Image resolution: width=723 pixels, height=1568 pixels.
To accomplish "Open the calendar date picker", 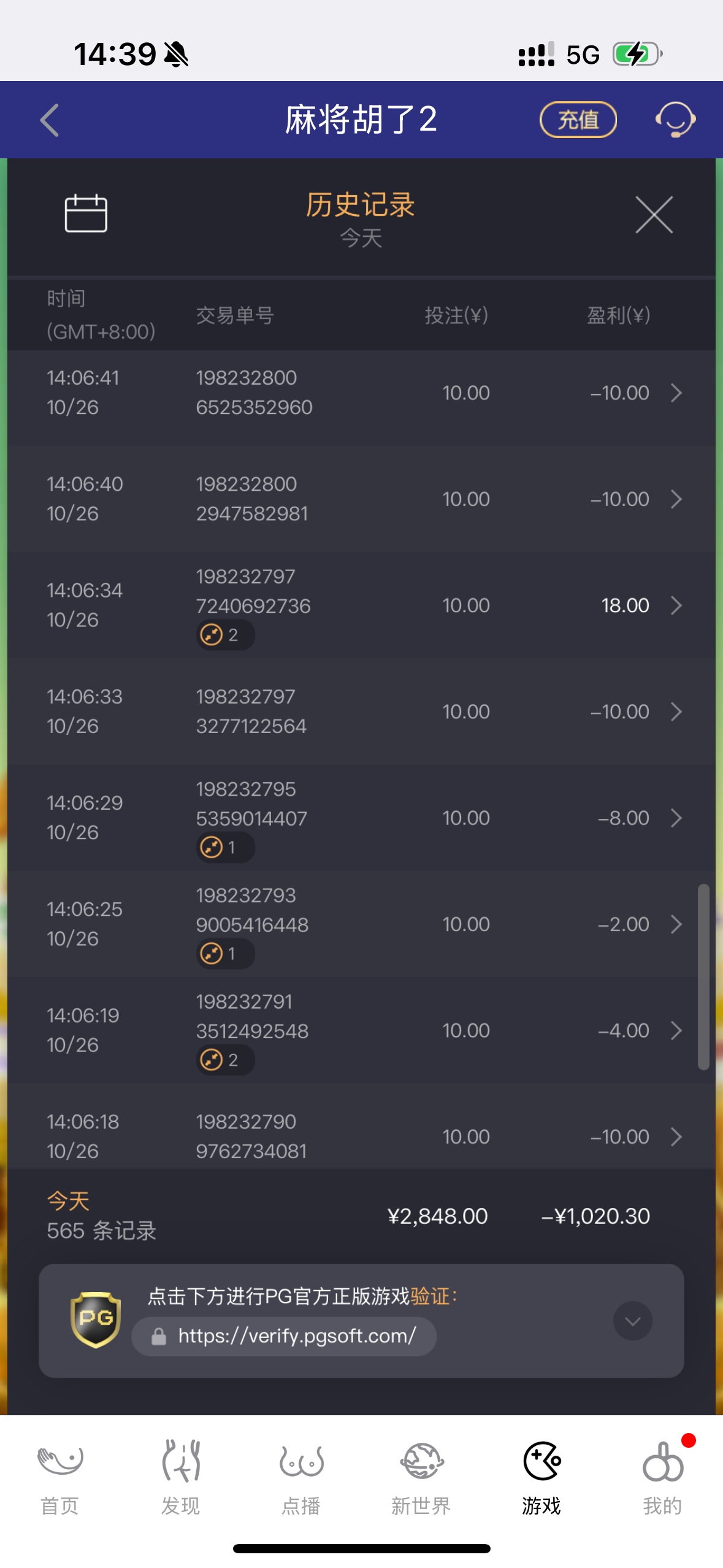I will point(86,213).
